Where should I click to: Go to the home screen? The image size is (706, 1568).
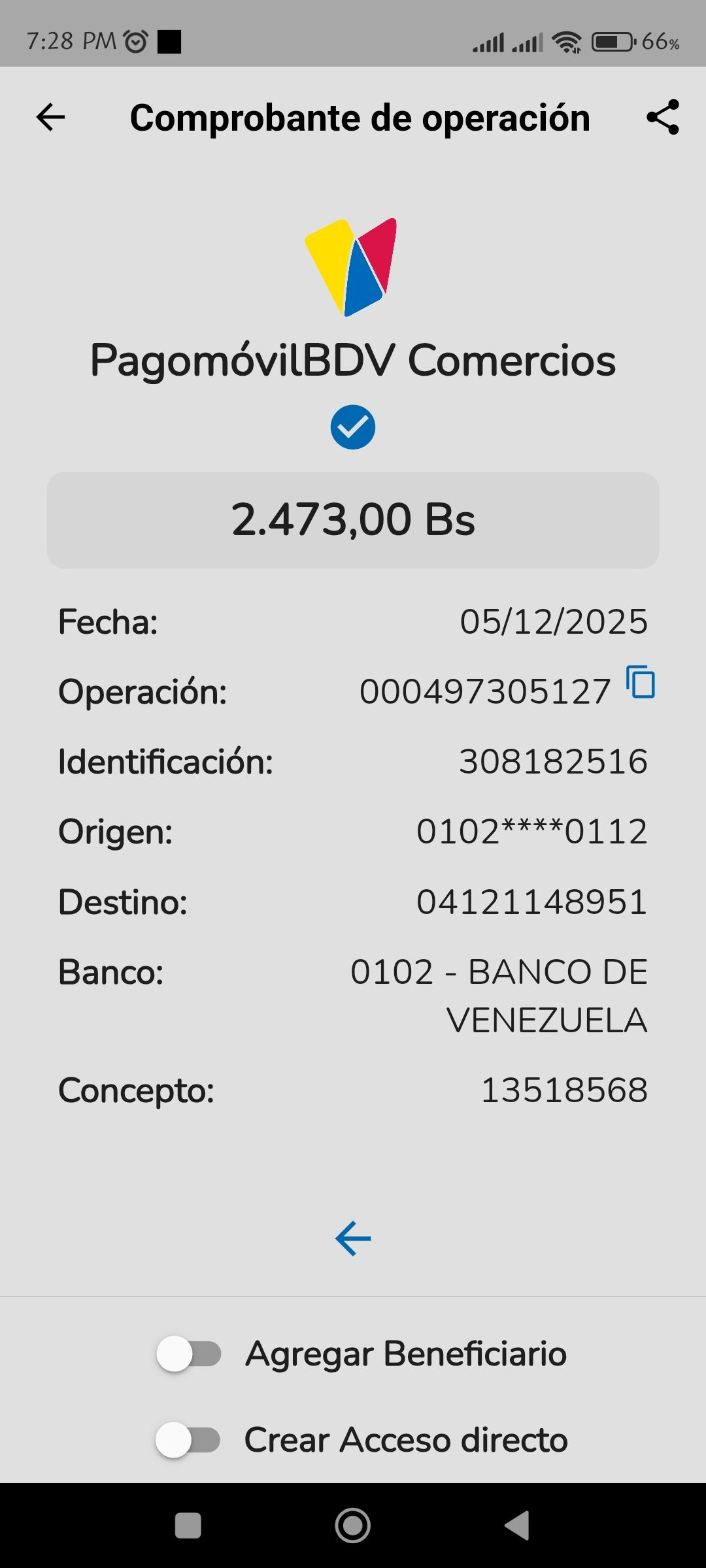click(353, 1526)
